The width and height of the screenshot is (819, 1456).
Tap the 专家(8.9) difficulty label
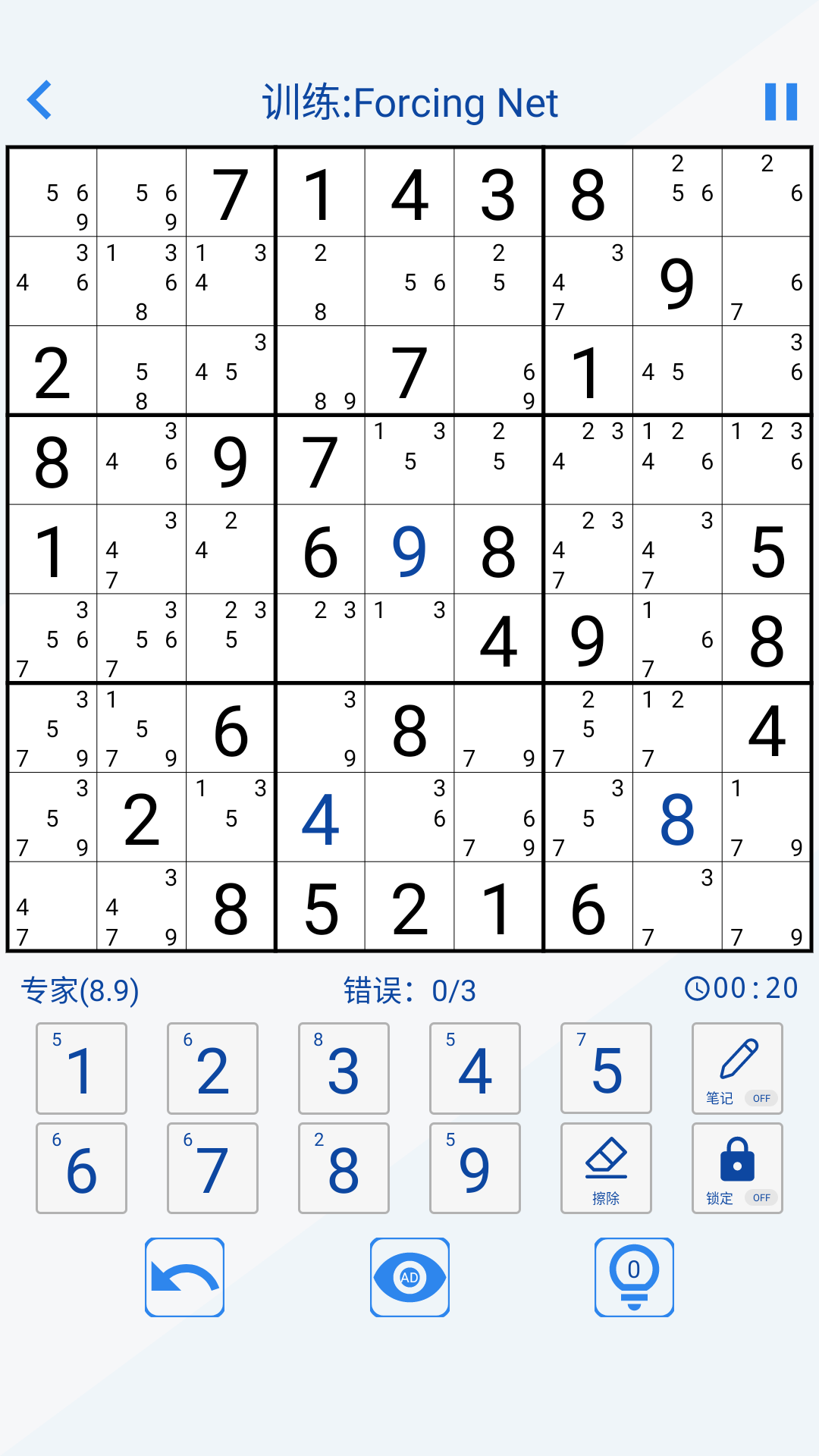click(x=80, y=988)
